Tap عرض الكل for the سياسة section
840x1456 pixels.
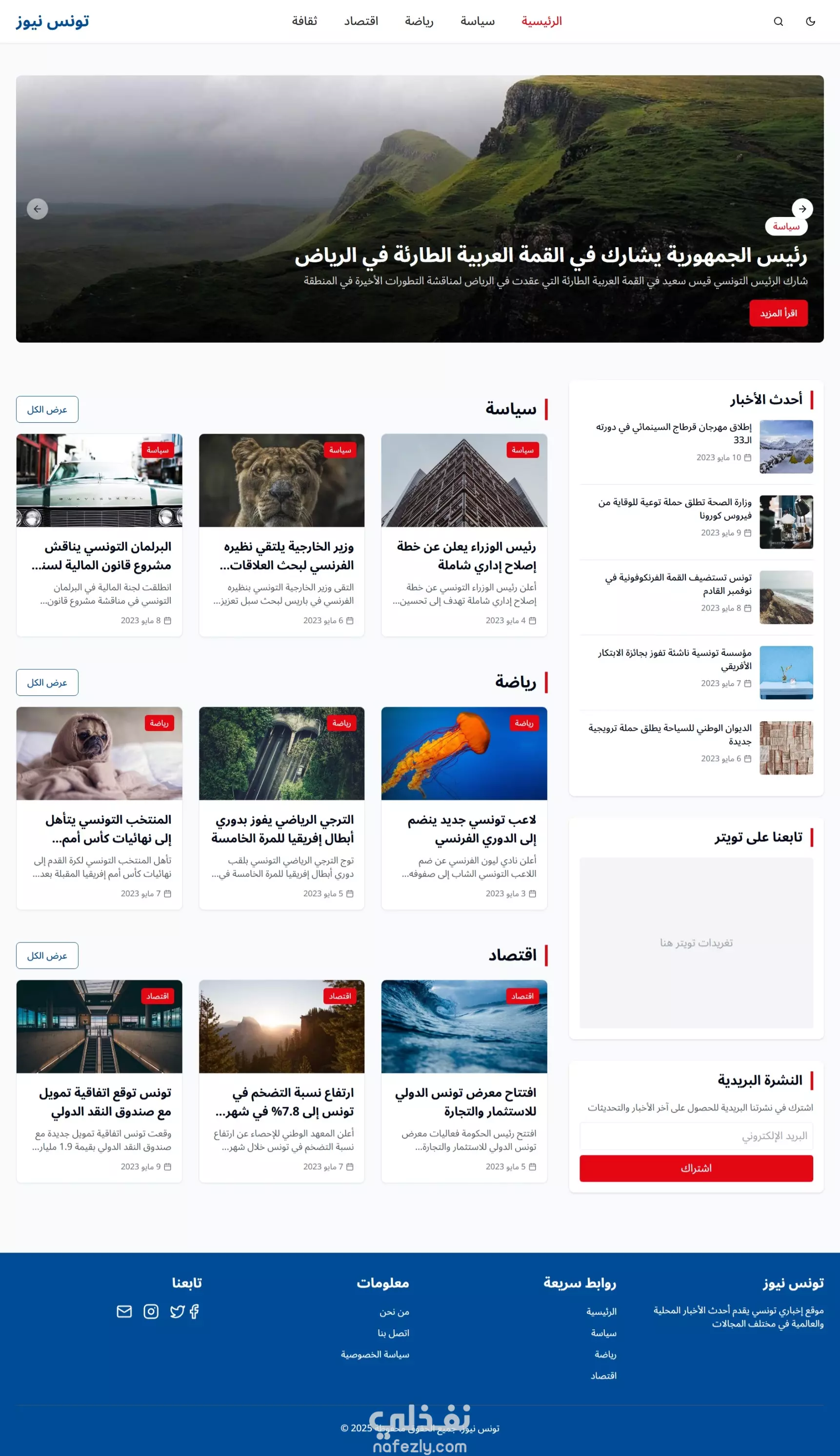[47, 410]
